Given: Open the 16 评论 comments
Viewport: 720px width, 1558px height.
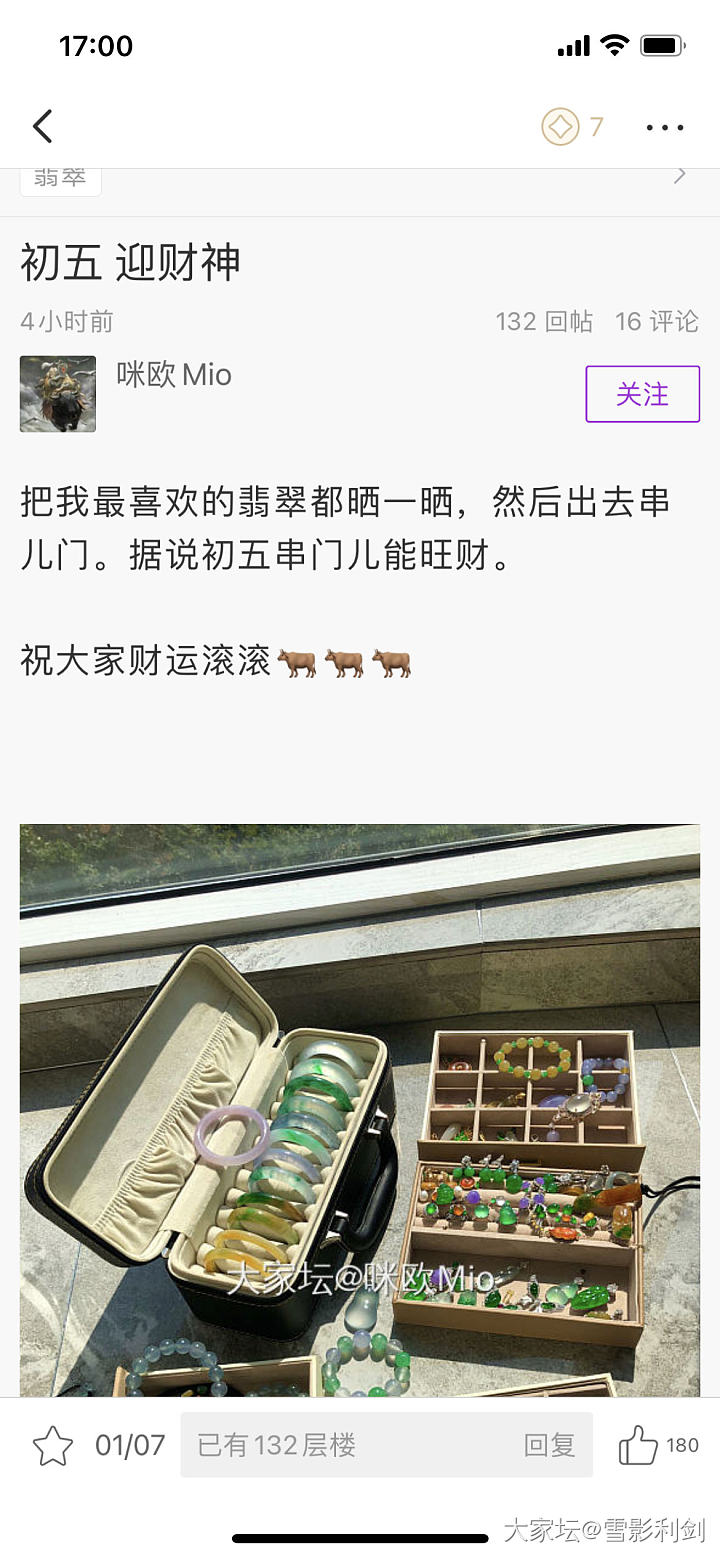Looking at the screenshot, I should (x=656, y=321).
